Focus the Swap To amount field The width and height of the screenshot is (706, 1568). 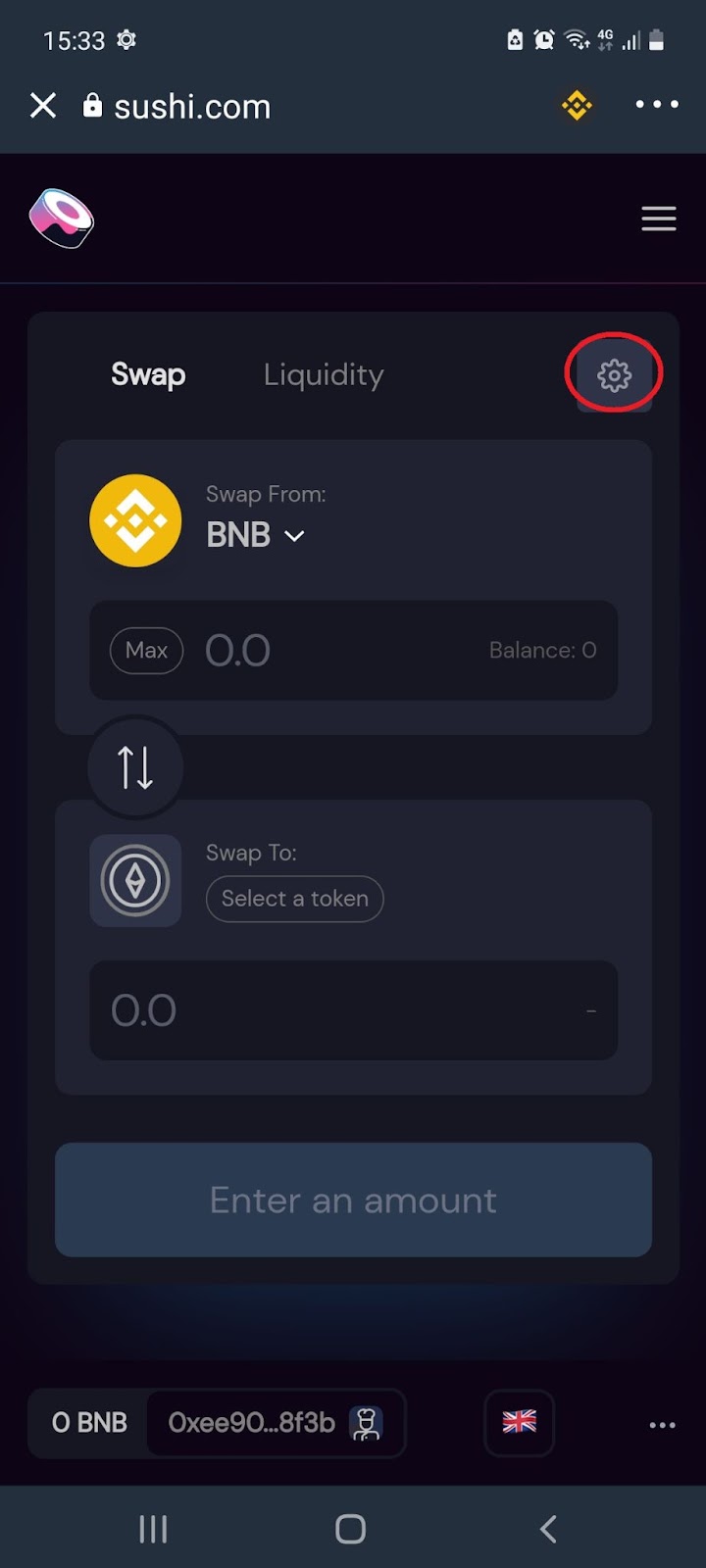[354, 1010]
